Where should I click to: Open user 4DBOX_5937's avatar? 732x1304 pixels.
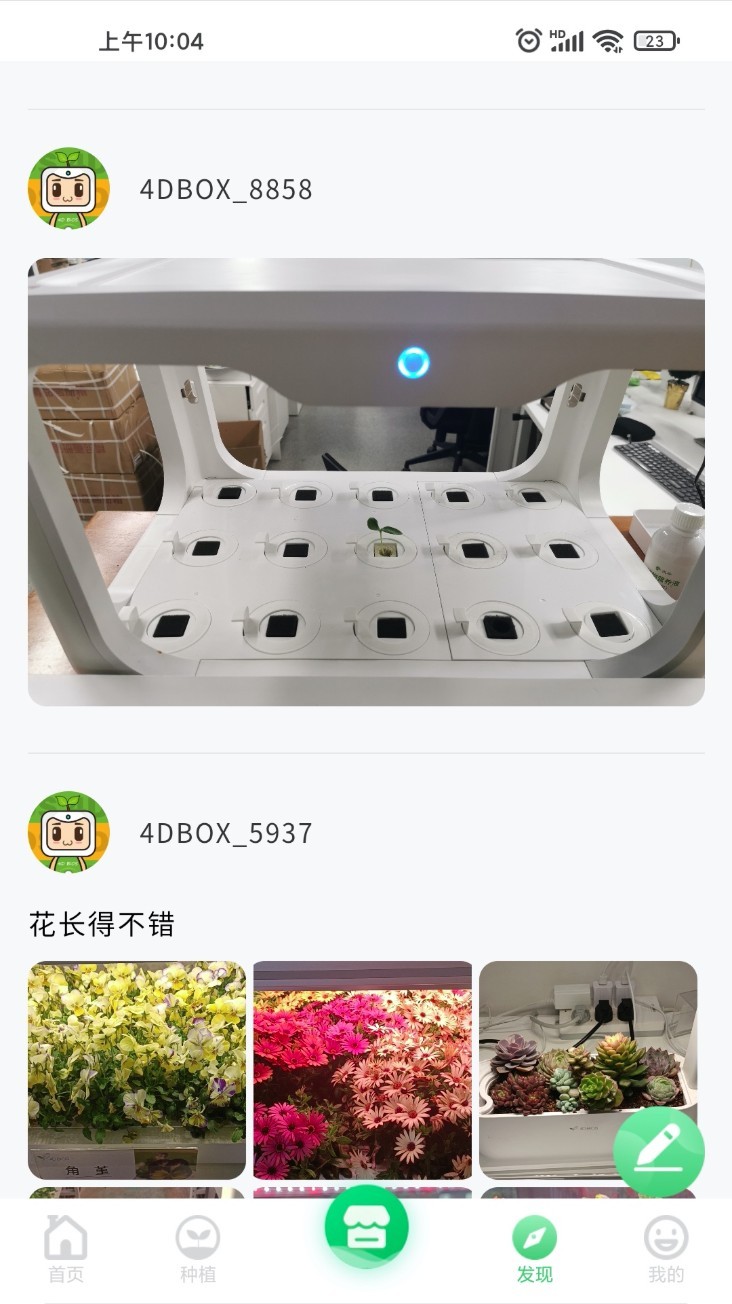(x=66, y=832)
